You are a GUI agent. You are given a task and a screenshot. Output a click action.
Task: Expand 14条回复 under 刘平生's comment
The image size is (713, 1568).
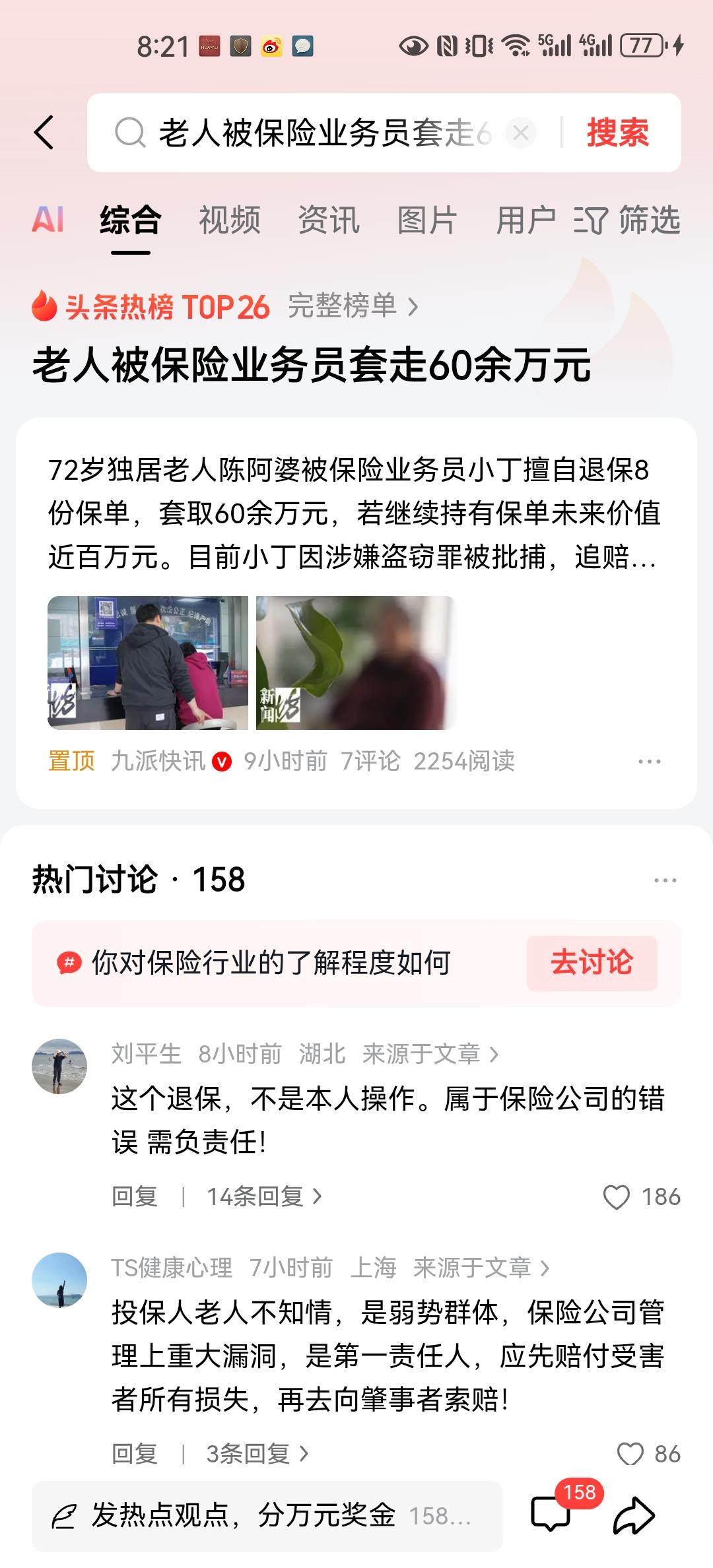pyautogui.click(x=258, y=1196)
